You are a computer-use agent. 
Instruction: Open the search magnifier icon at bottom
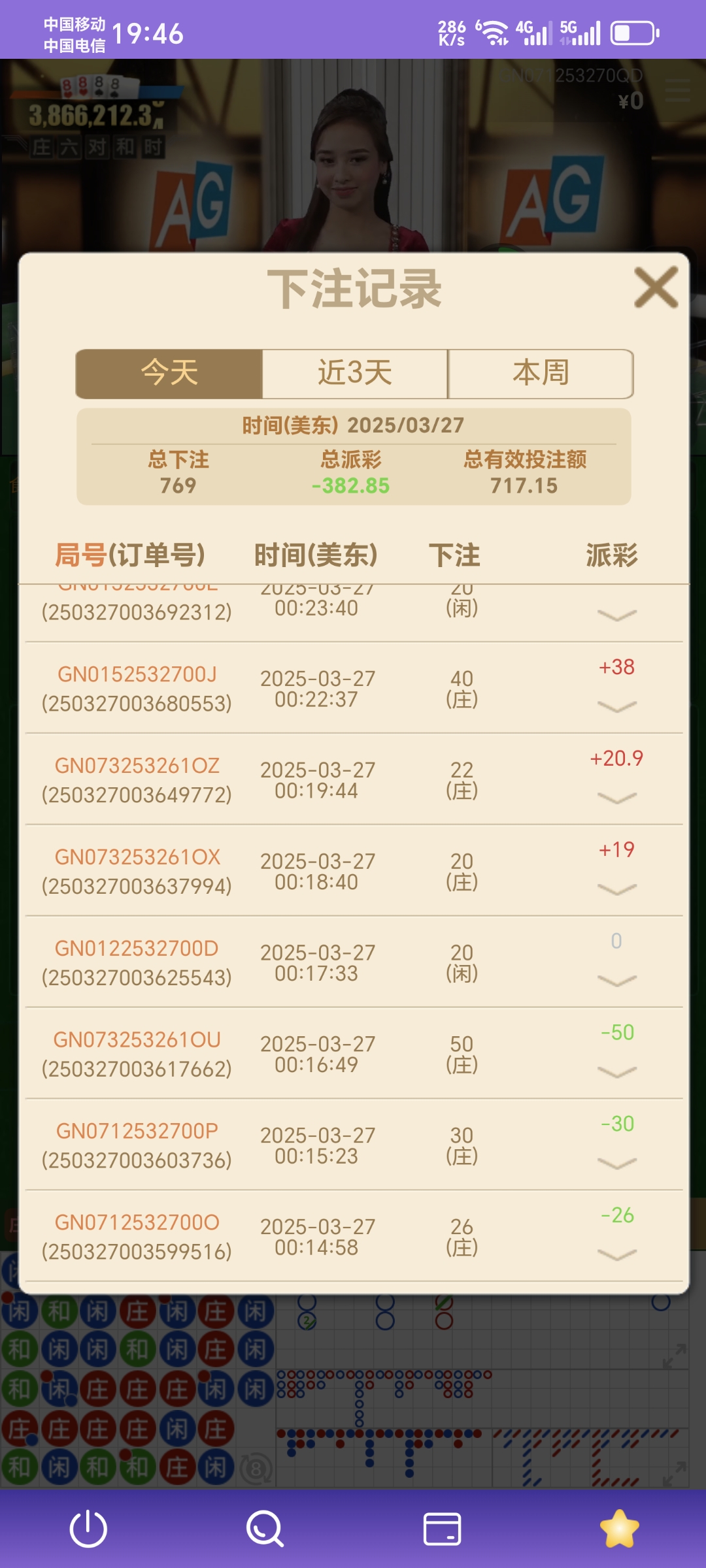point(265,1529)
